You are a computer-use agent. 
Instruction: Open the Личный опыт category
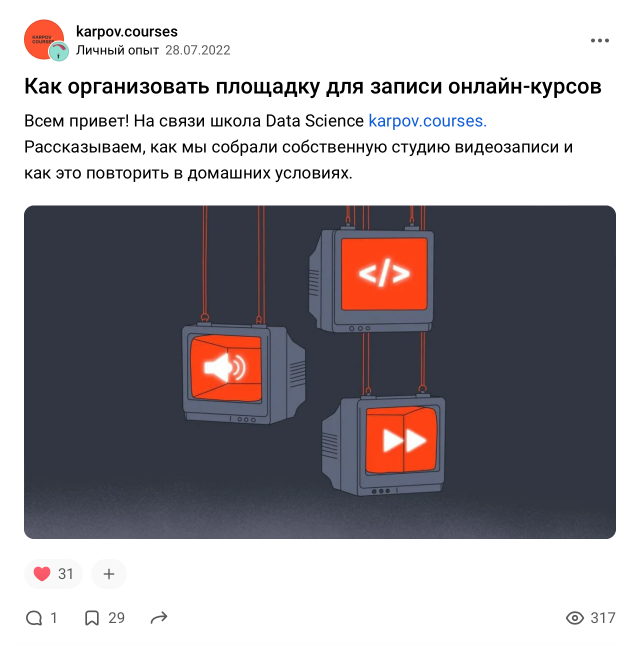point(117,50)
